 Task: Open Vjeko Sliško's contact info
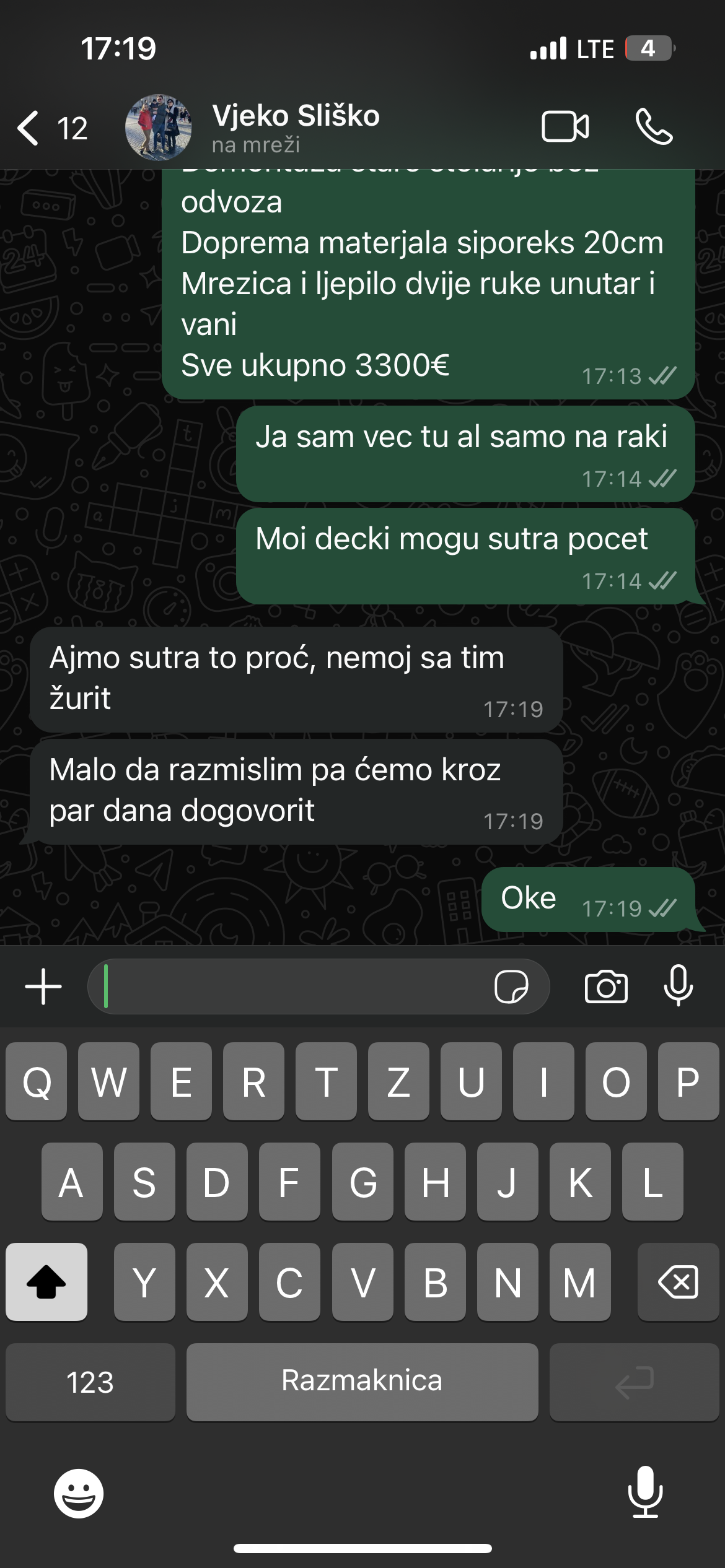(x=295, y=128)
